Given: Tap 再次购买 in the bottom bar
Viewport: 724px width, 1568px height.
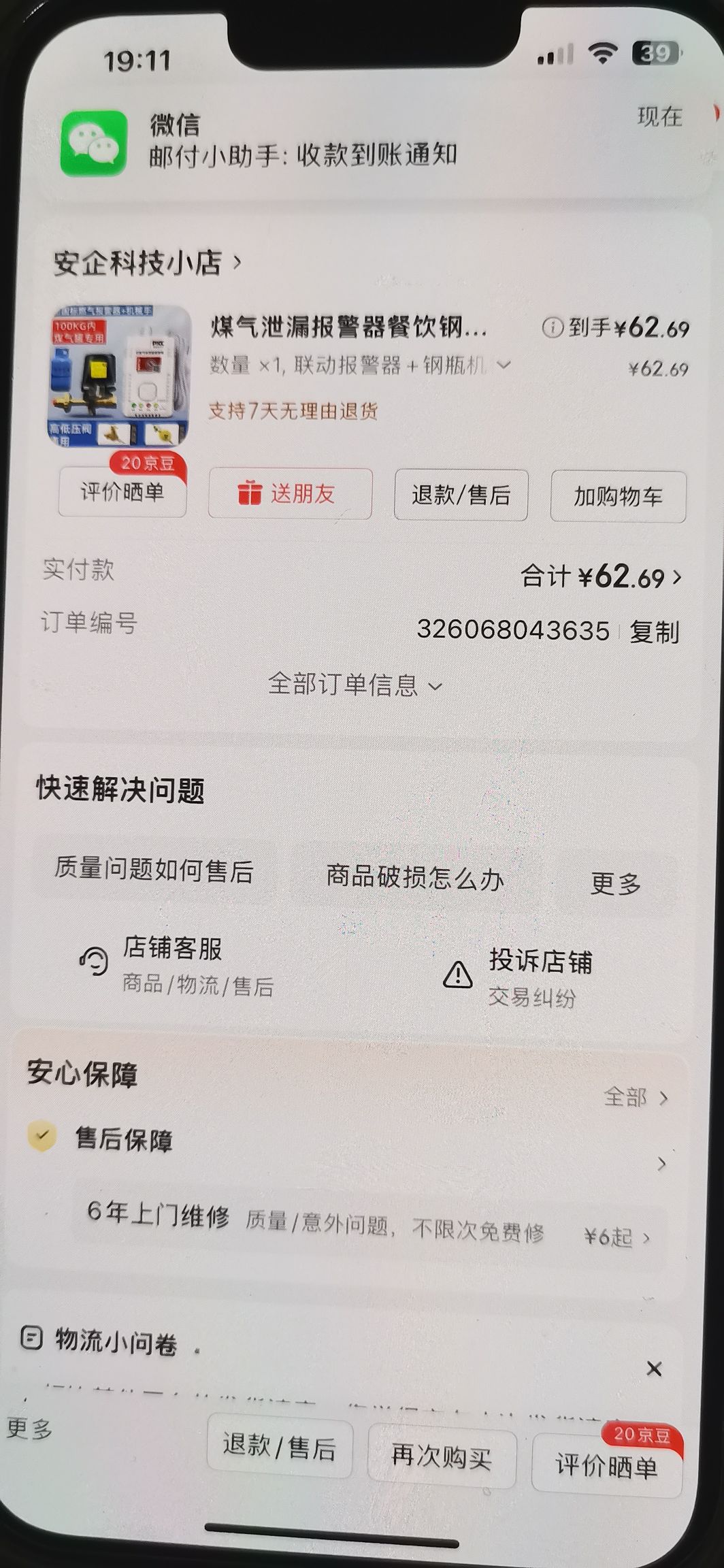Looking at the screenshot, I should (x=442, y=1457).
